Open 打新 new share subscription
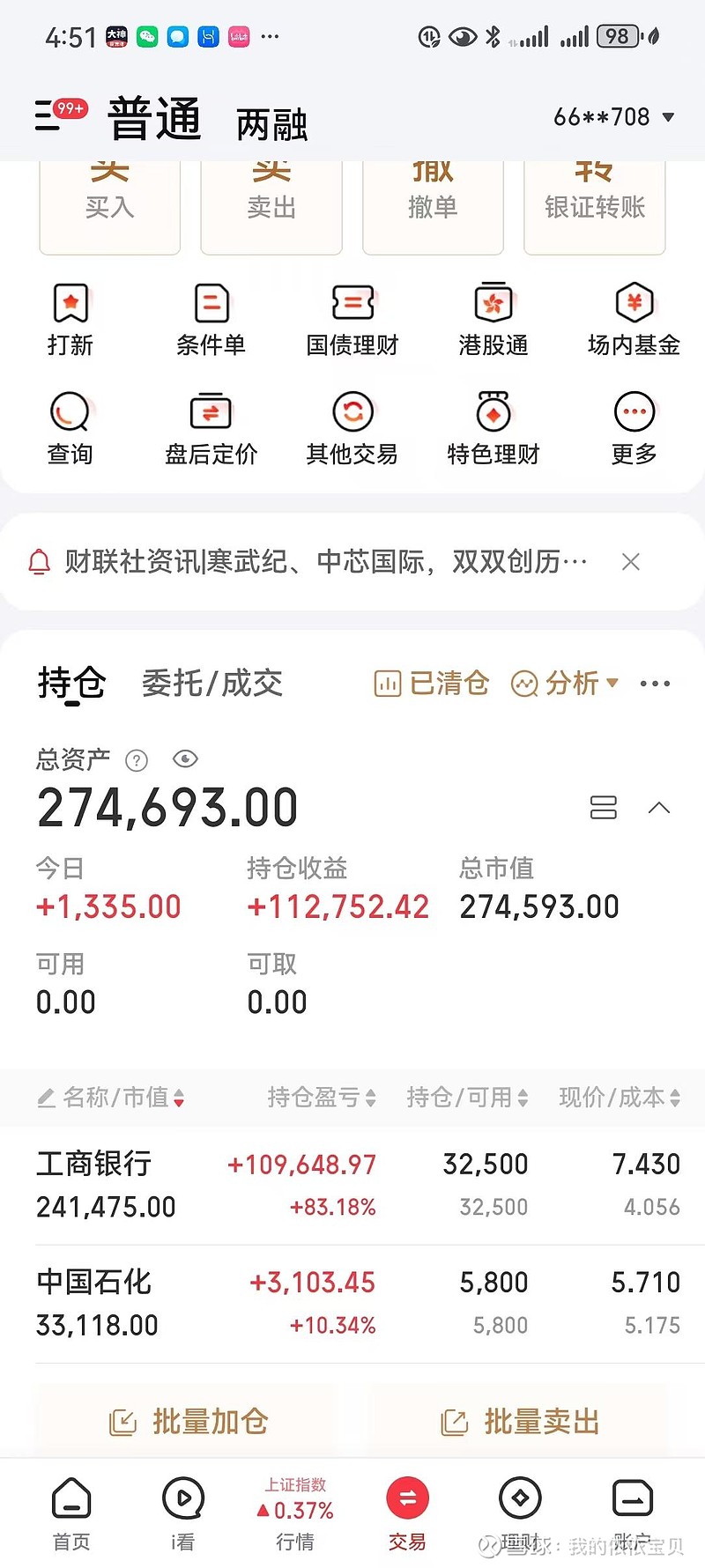Viewport: 705px width, 1568px height. pyautogui.click(x=70, y=319)
